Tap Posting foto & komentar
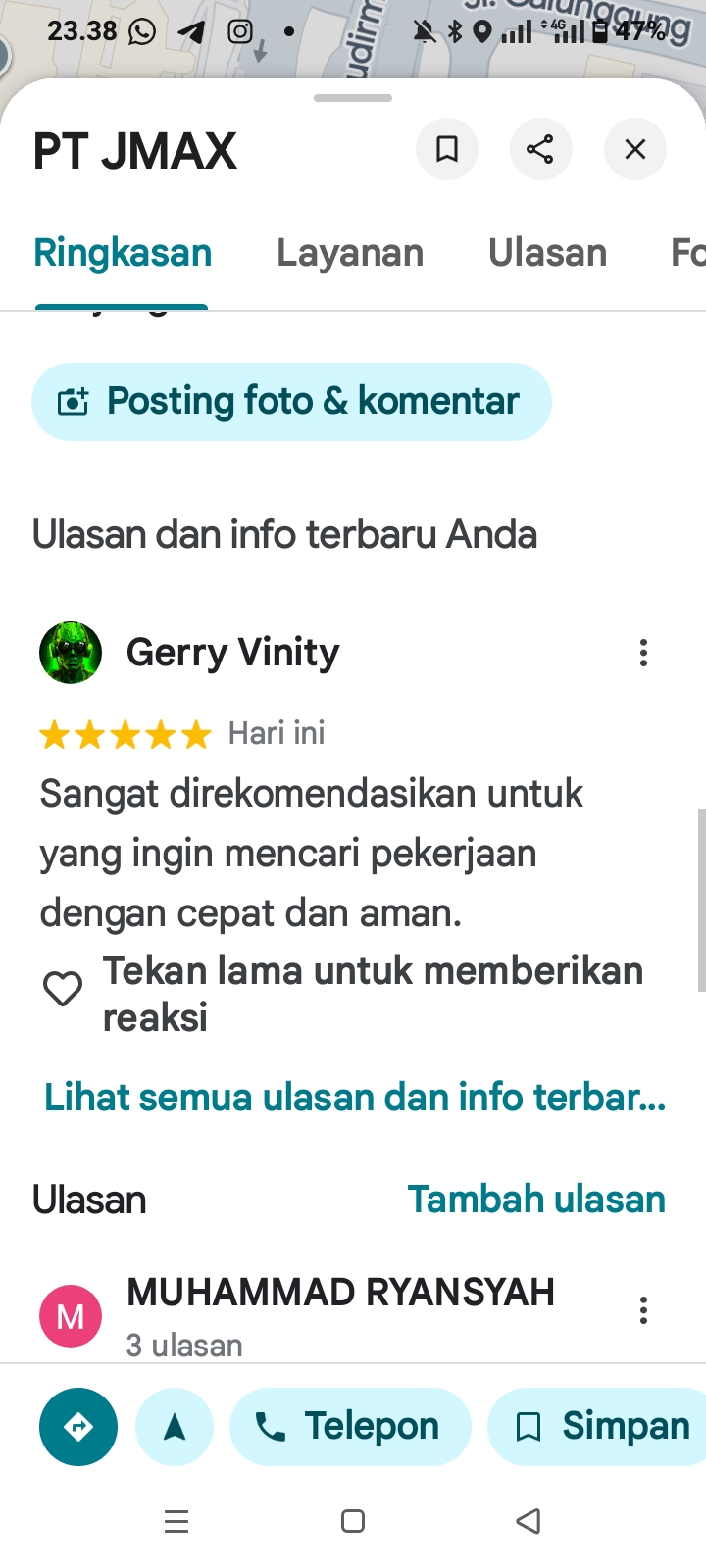Viewport: 706px width, 1568px height. (291, 402)
